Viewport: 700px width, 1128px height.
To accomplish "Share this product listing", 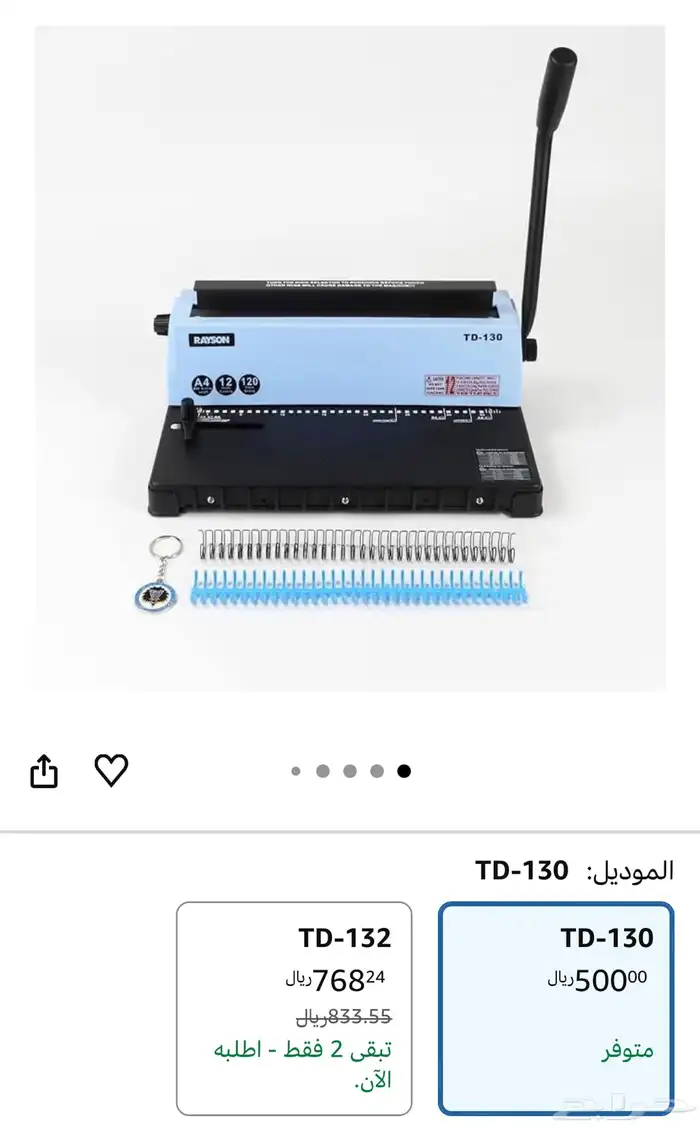I will (x=44, y=771).
